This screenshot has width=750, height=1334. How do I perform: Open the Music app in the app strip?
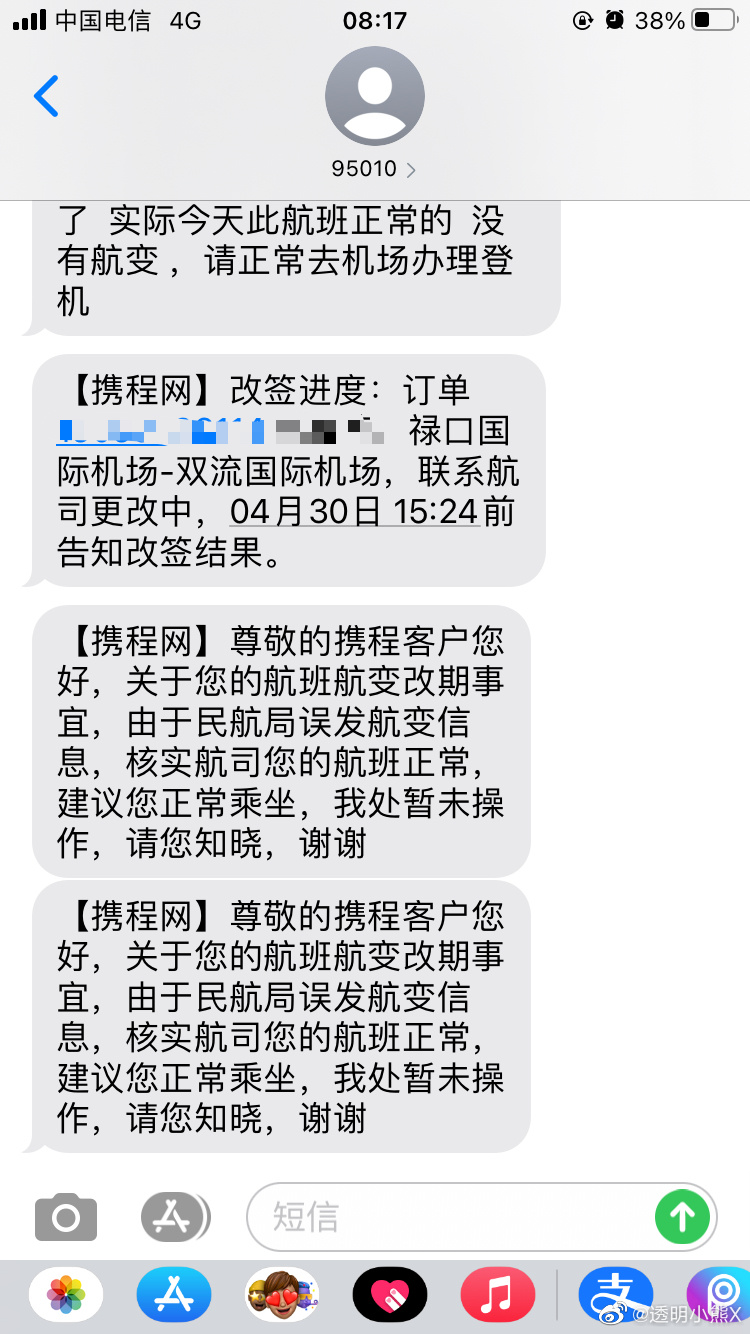point(497,1295)
